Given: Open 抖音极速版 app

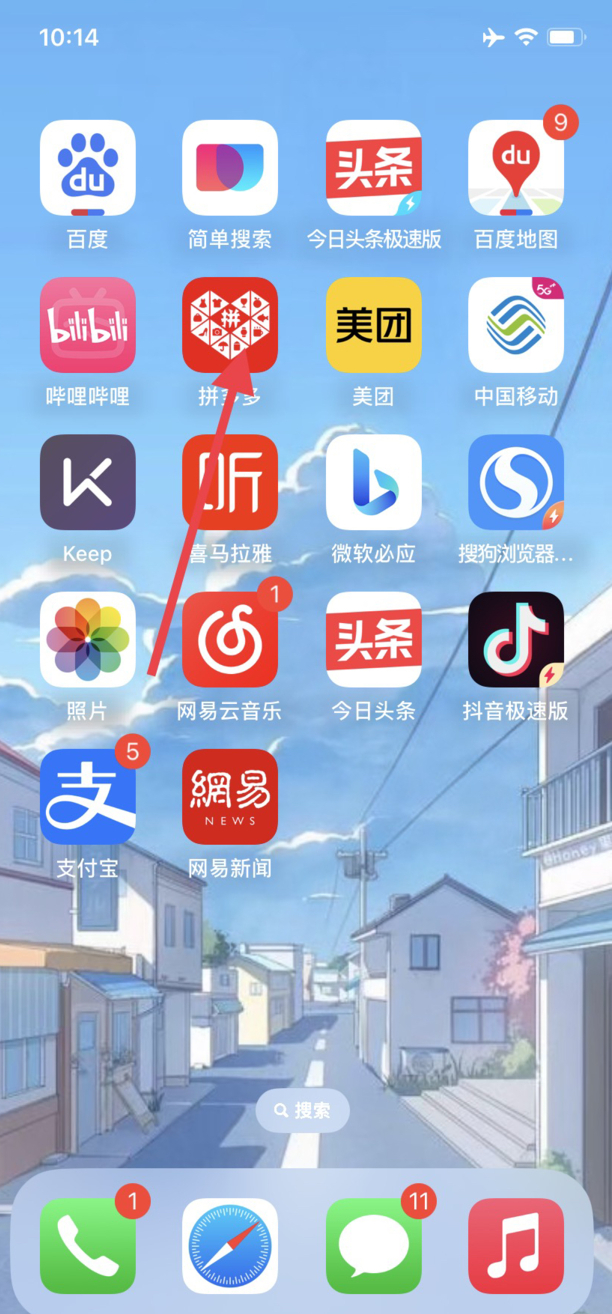Looking at the screenshot, I should click(516, 639).
